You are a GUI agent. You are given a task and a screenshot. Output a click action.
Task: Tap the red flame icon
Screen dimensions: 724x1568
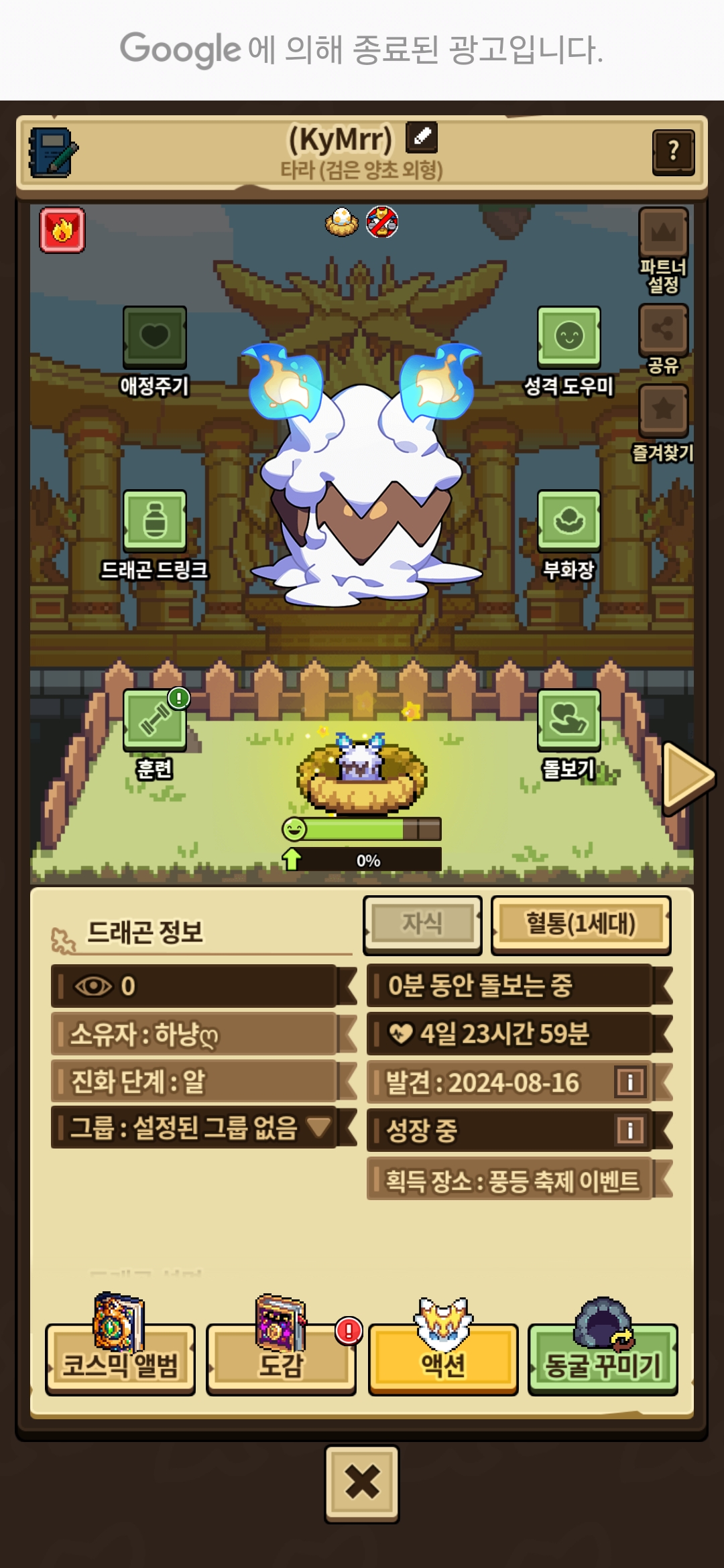(x=62, y=230)
